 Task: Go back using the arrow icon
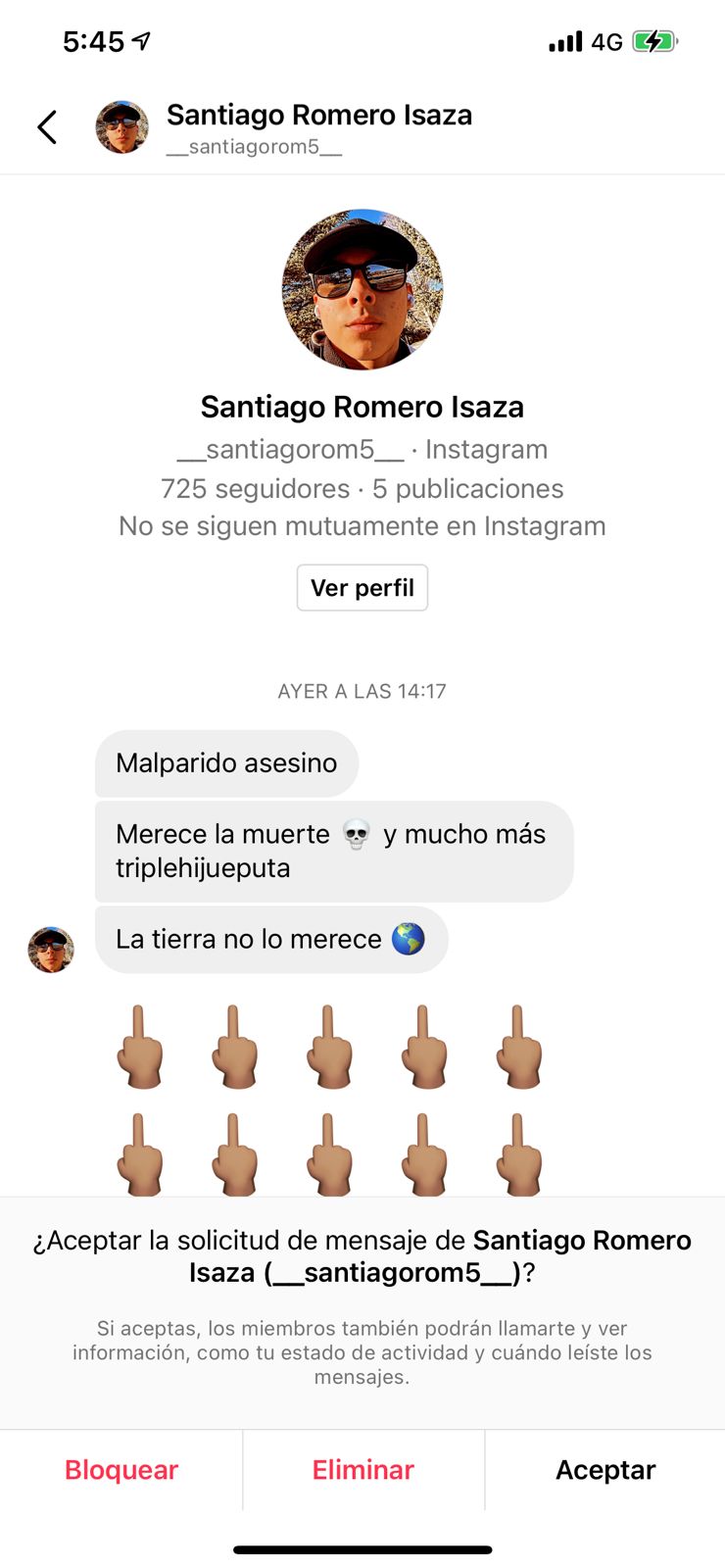pyautogui.click(x=47, y=127)
